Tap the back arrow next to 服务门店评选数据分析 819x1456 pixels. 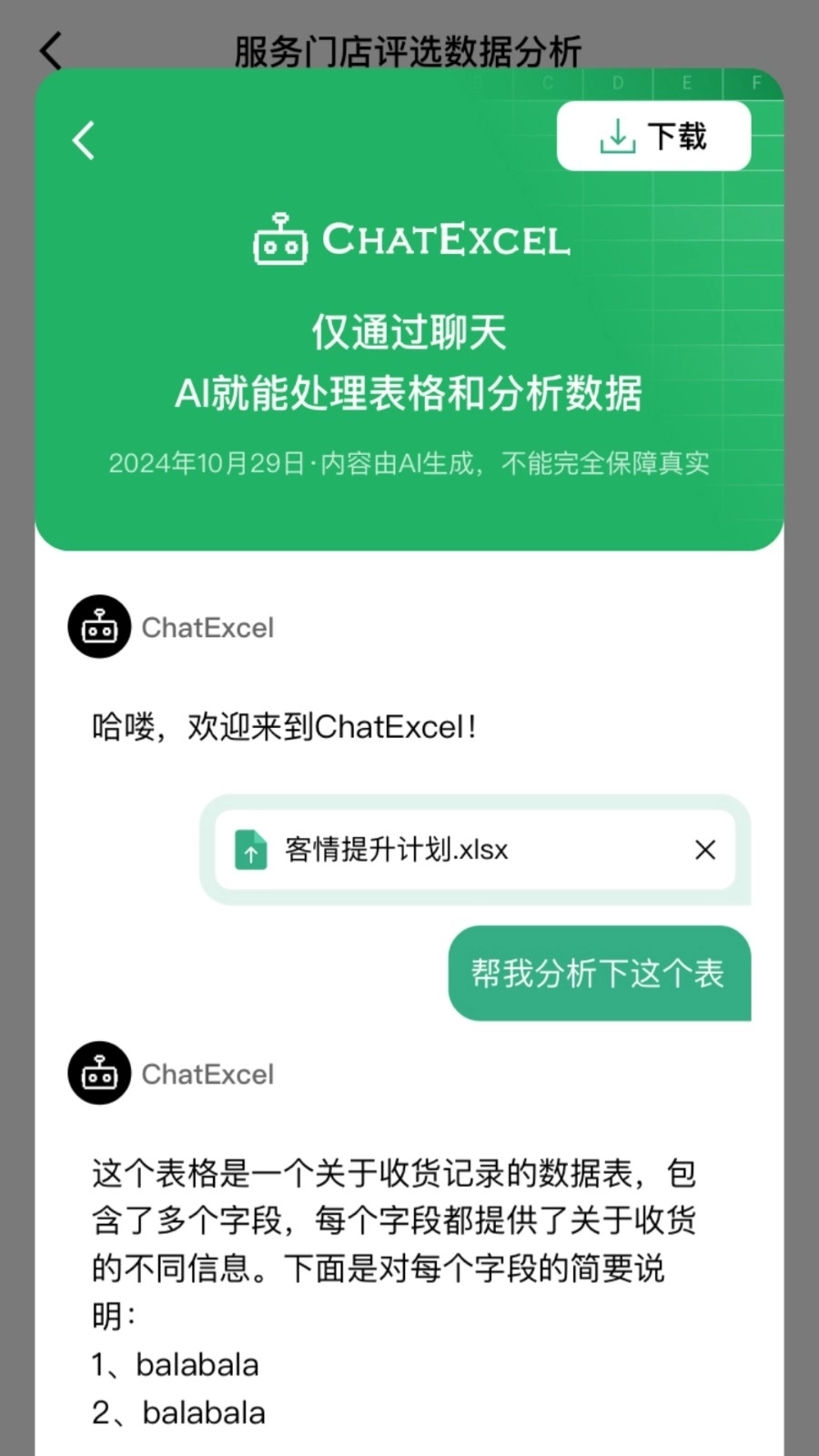pos(50,50)
